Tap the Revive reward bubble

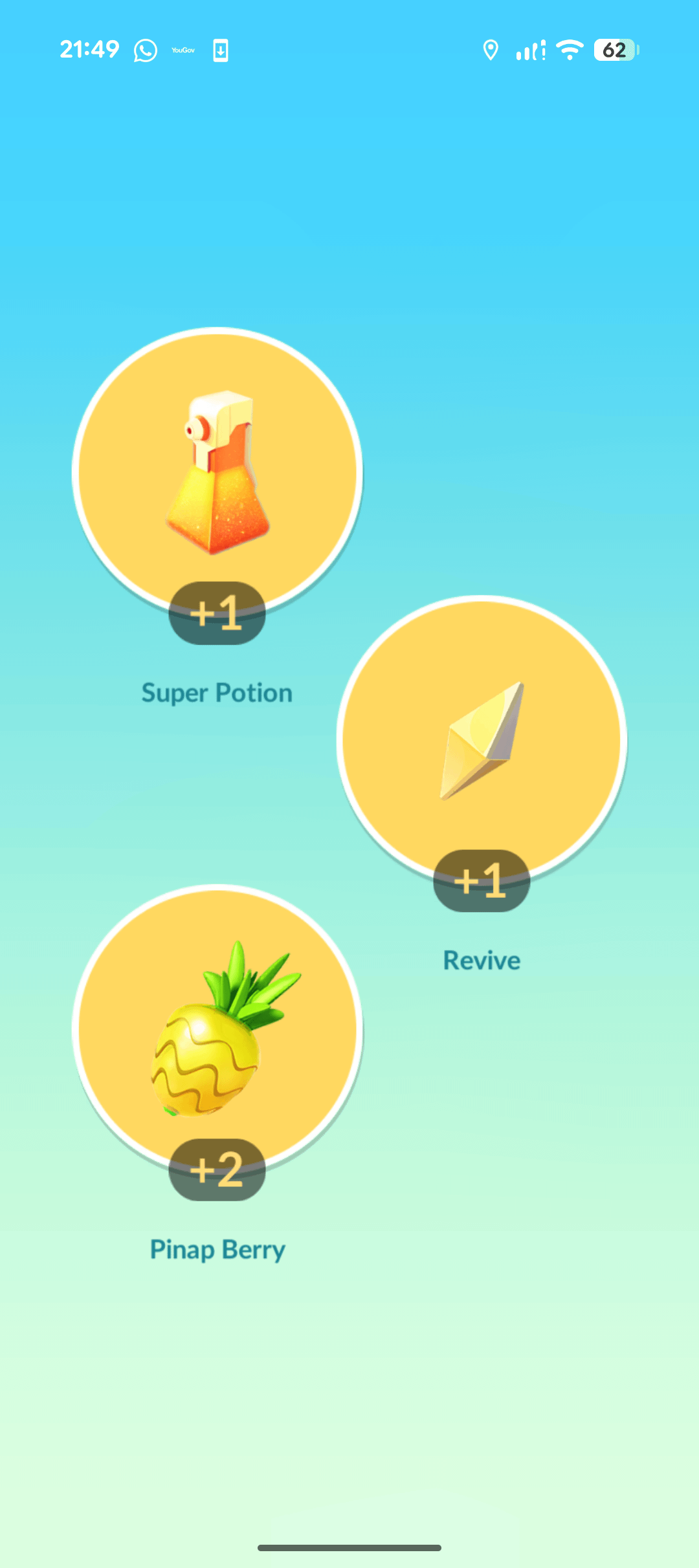coord(482,740)
